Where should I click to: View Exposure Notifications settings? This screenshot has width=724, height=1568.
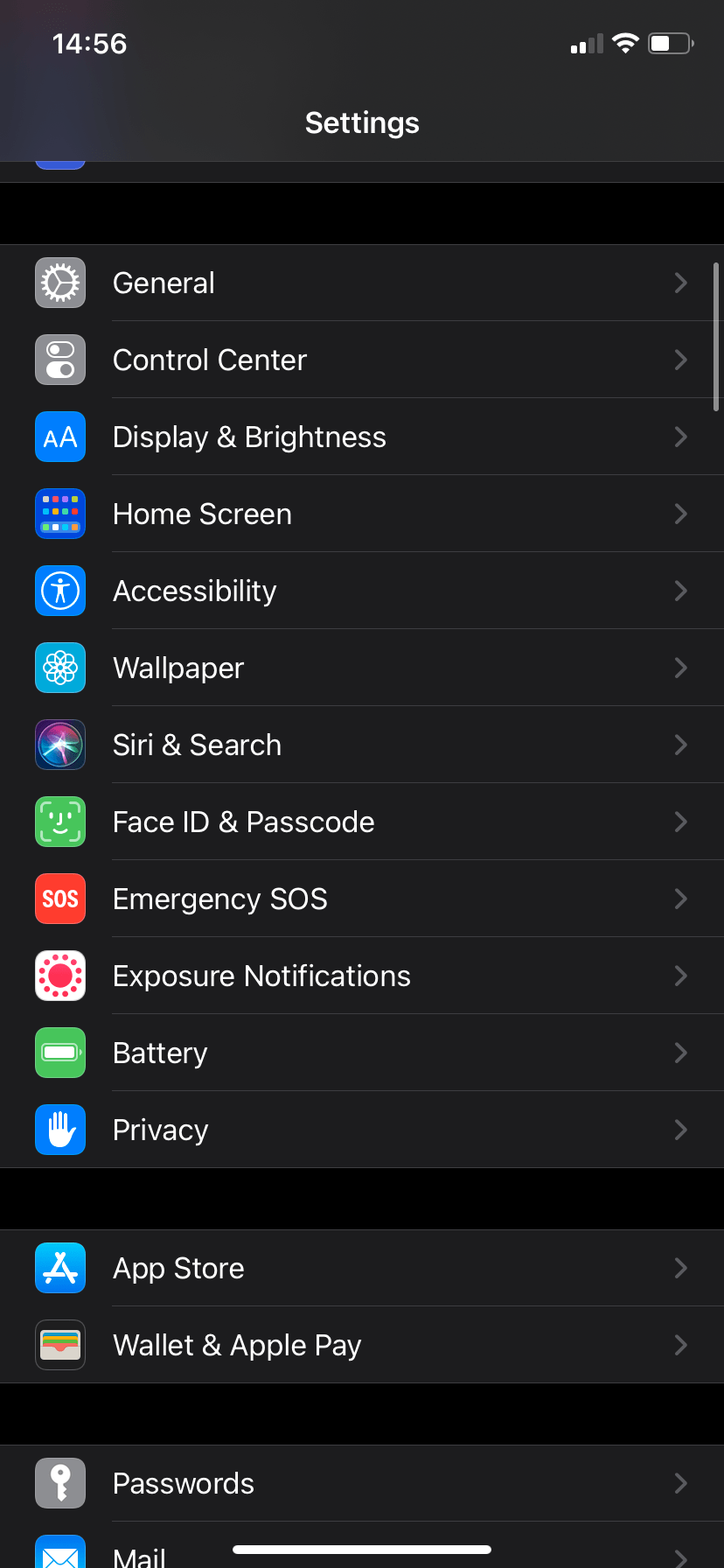361,976
